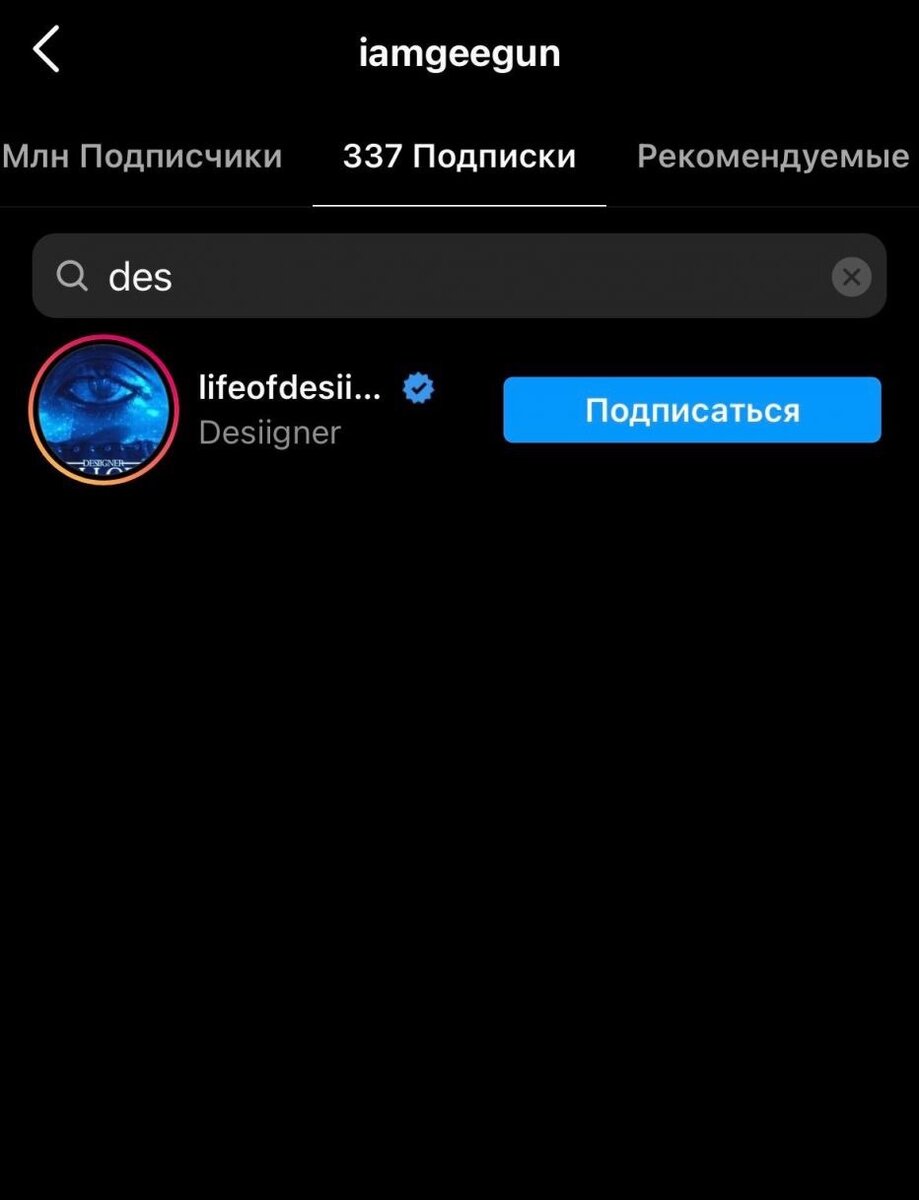Open the iamgeegun profile title
Viewport: 919px width, 1200px height.
pos(459,52)
